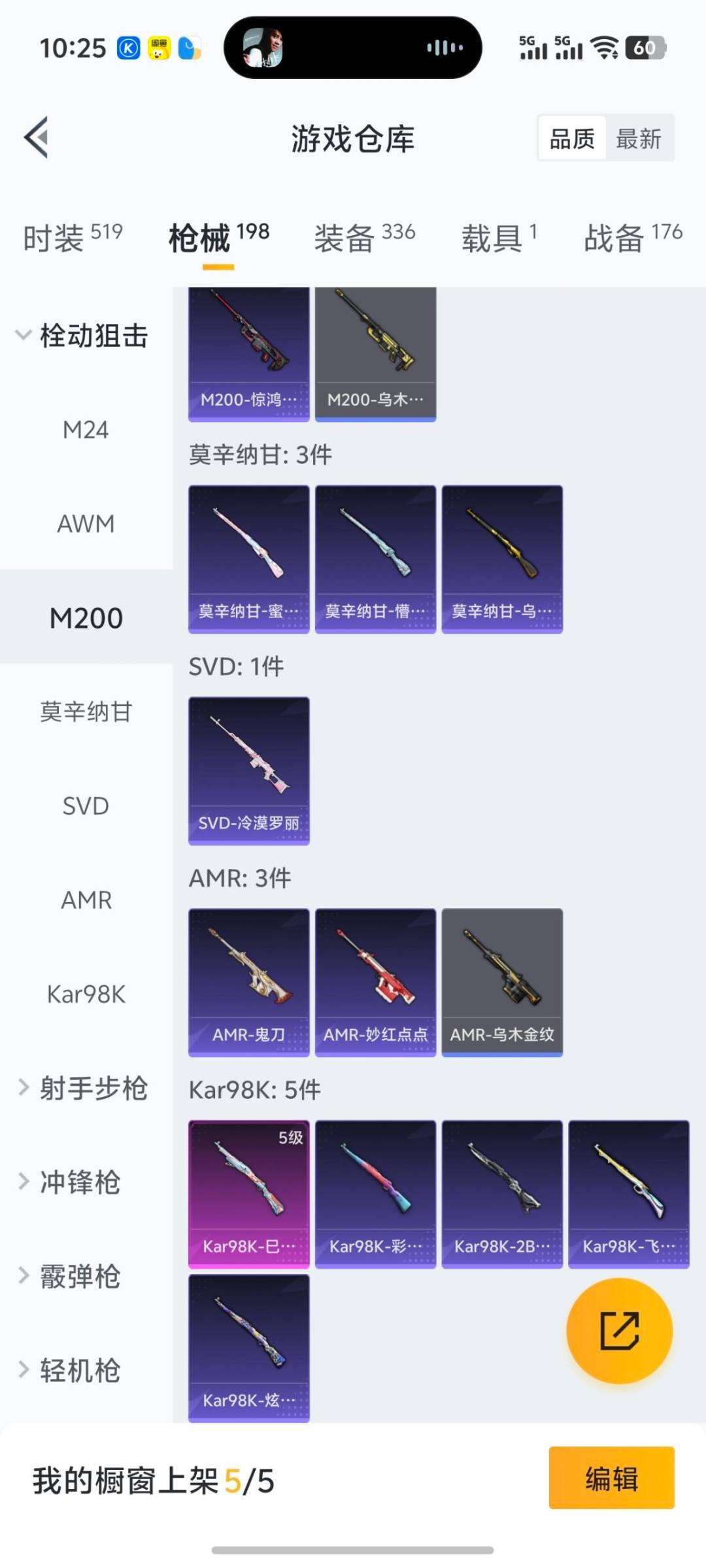
Task: Select the 莫辛纳甘-蜜 skin thumbnail
Action: (x=248, y=559)
